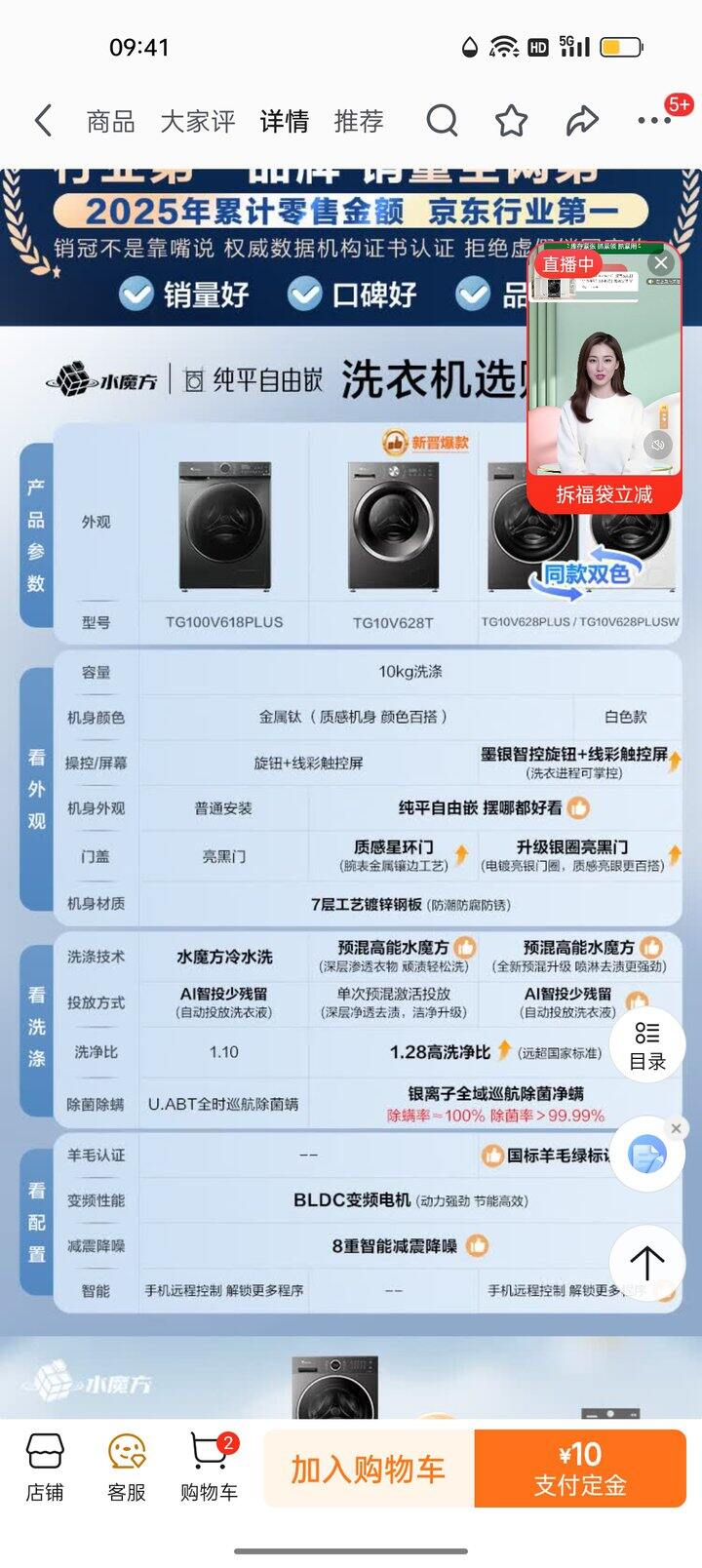Jump back to top with the up arrow
This screenshot has height=1568, width=702.
coord(646,1263)
